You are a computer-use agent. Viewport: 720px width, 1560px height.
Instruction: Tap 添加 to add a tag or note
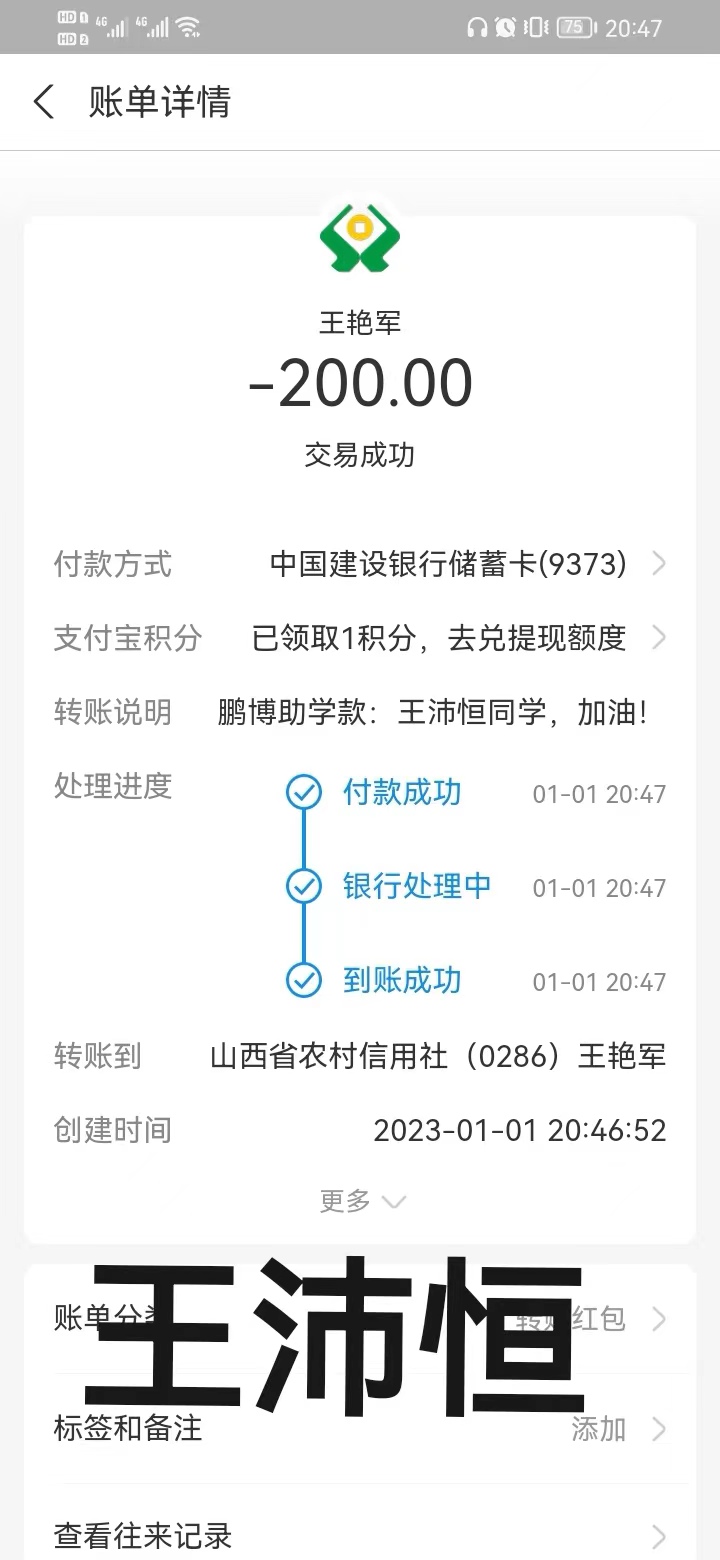[597, 1430]
